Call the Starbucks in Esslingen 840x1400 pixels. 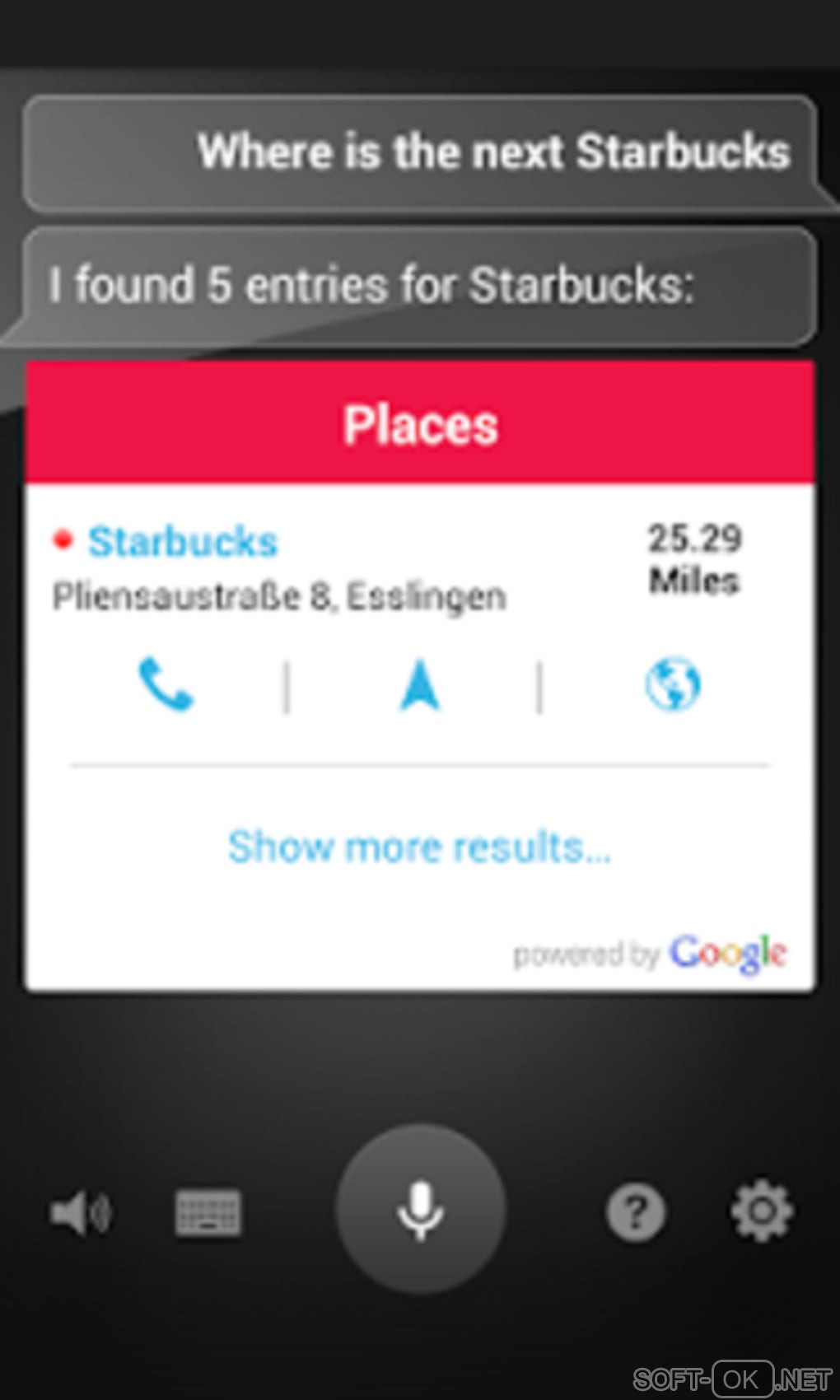[x=166, y=684]
